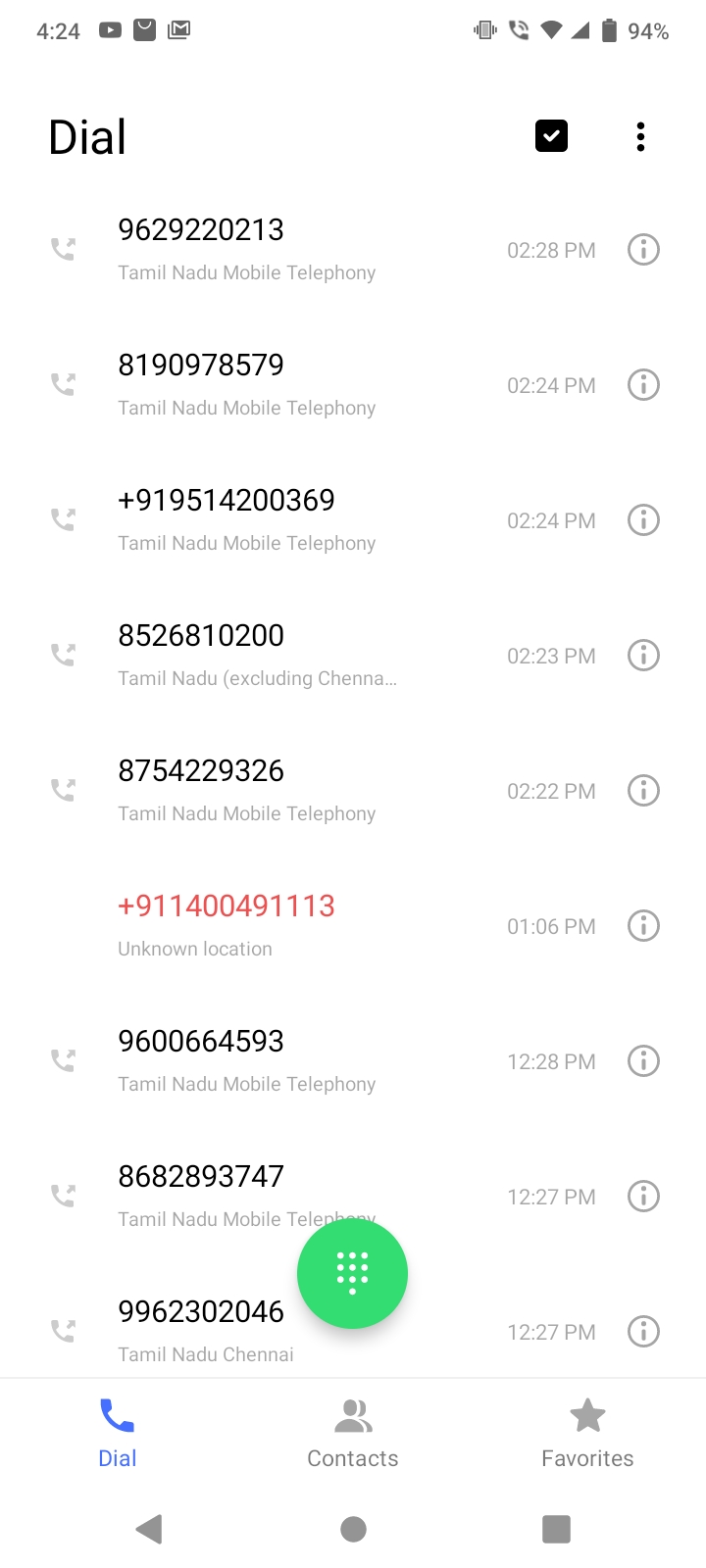This screenshot has height=1568, width=706.
Task: Tap the system home button
Action: [353, 1529]
